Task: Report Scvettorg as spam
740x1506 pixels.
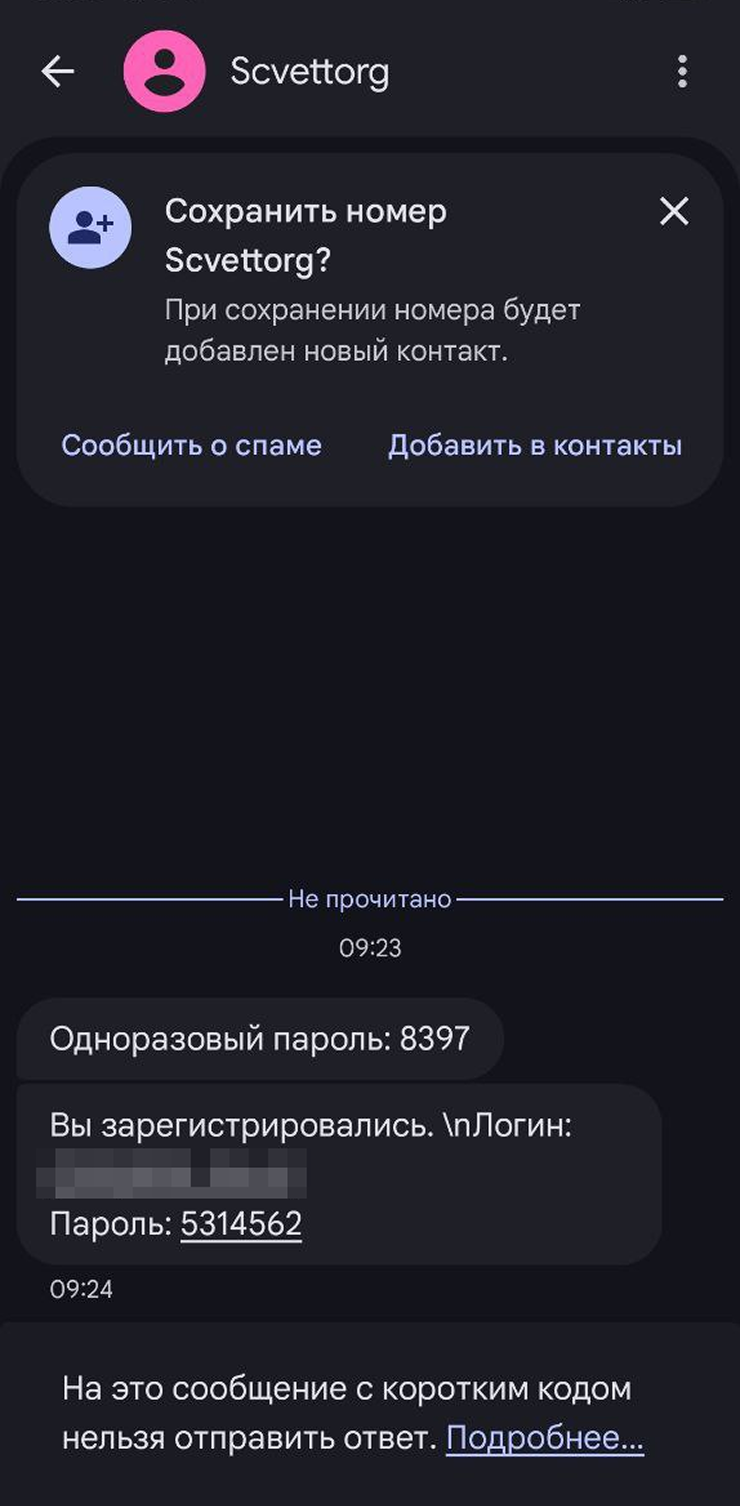Action: [191, 445]
